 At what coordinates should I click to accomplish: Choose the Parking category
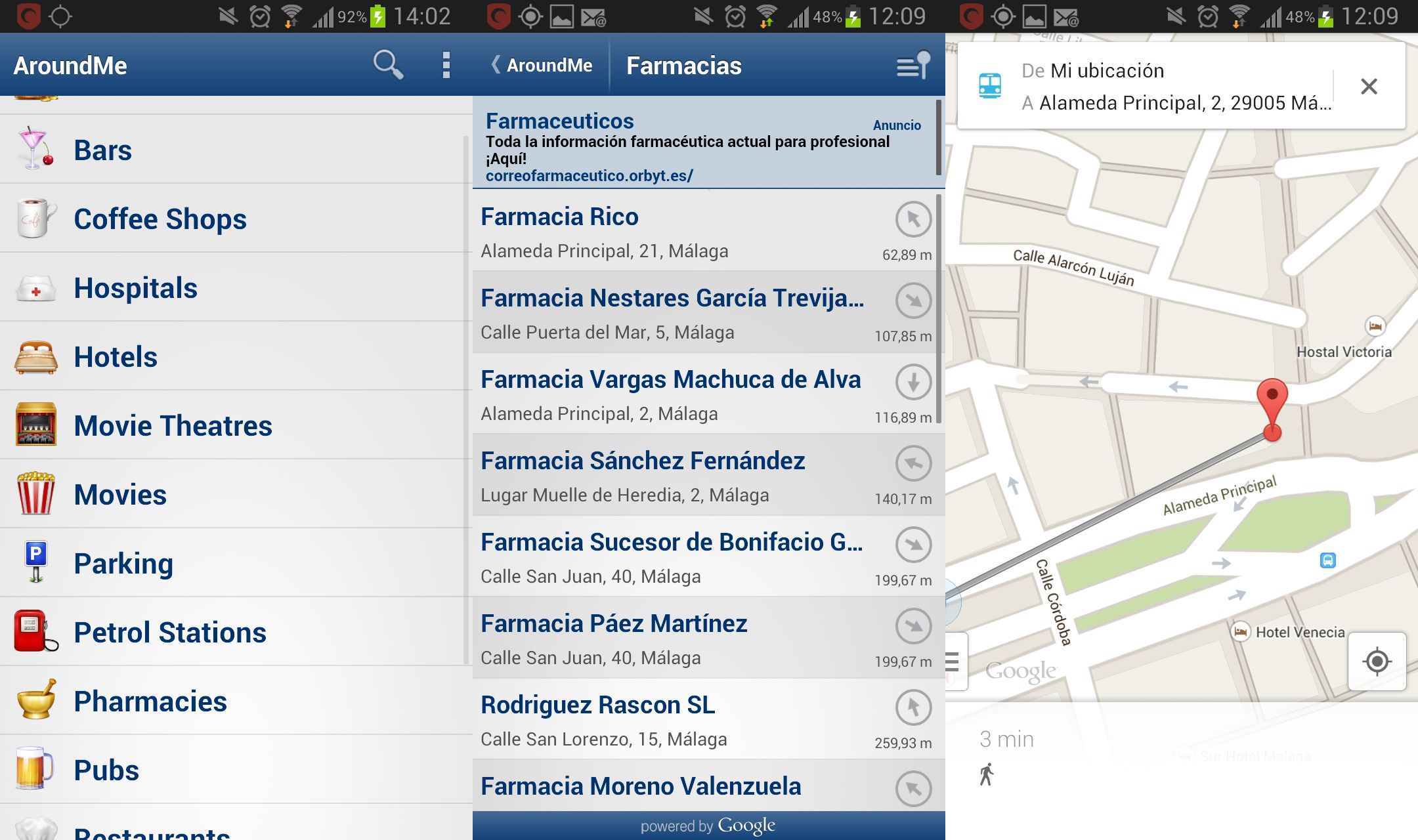(123, 563)
